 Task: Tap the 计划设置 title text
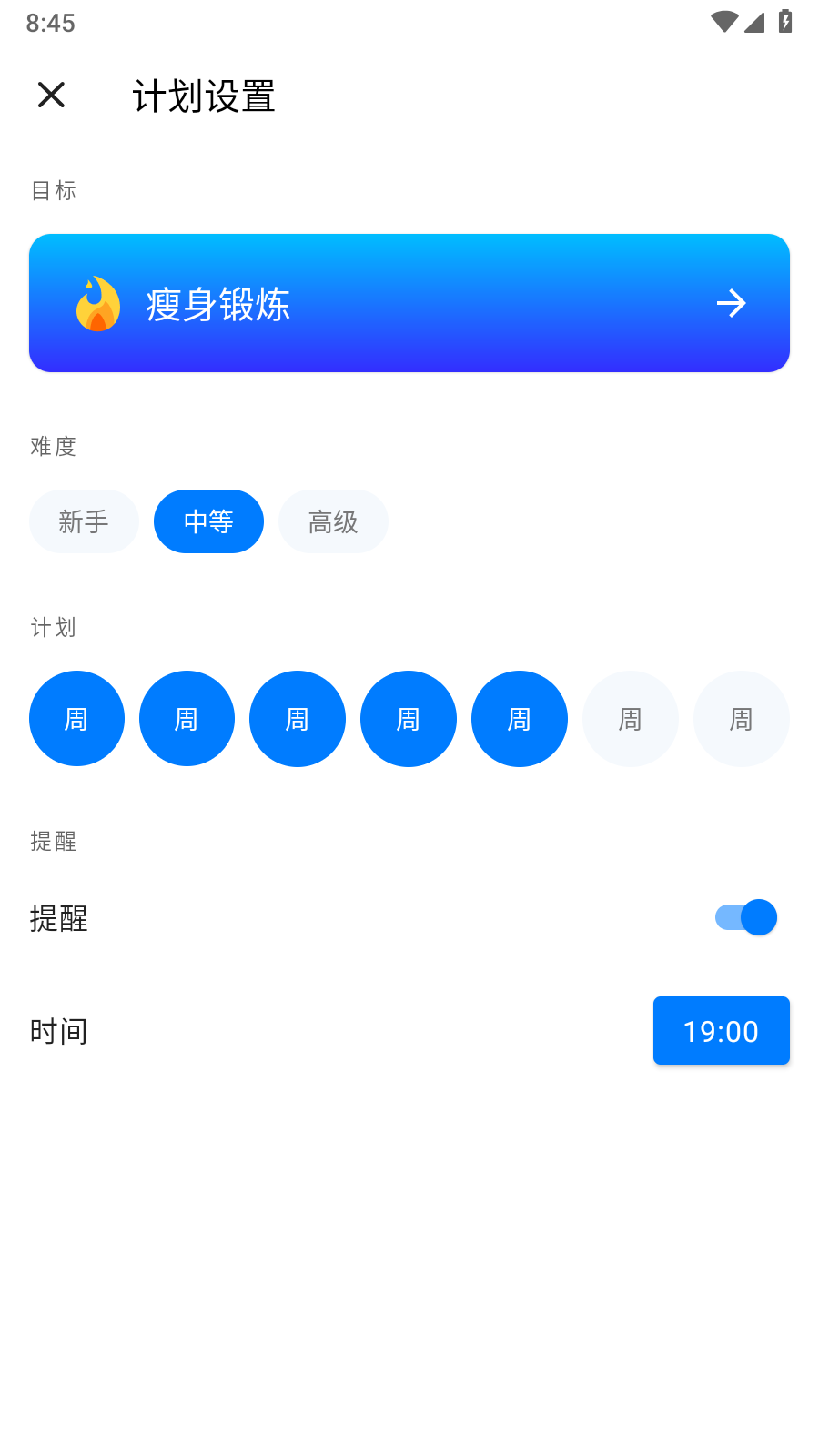coord(205,96)
